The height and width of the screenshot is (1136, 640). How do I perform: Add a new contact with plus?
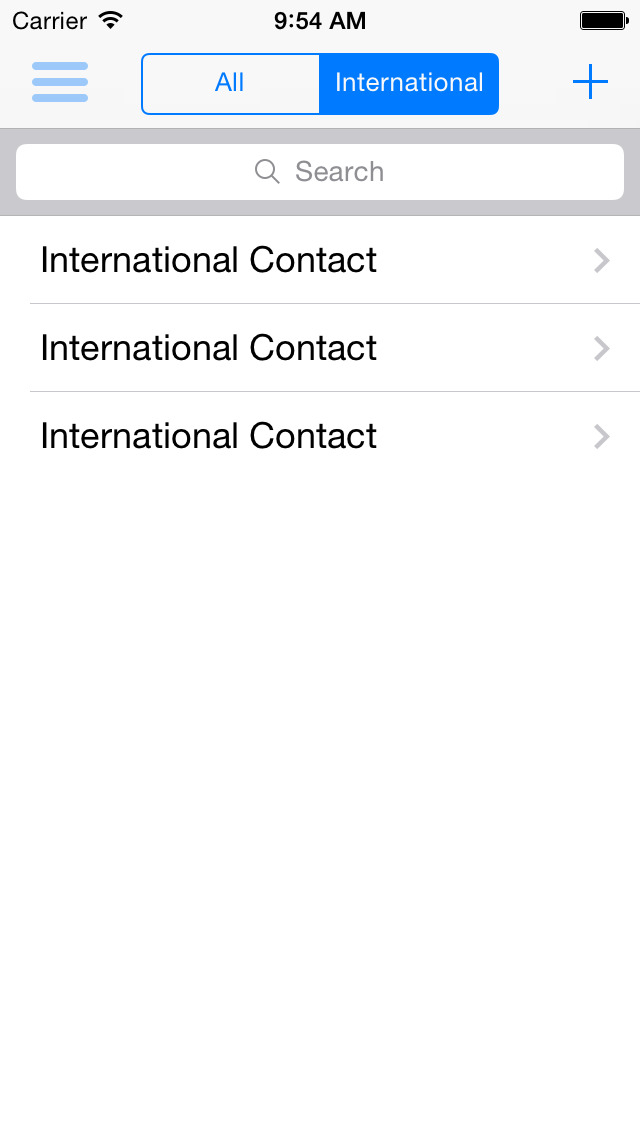pos(590,82)
